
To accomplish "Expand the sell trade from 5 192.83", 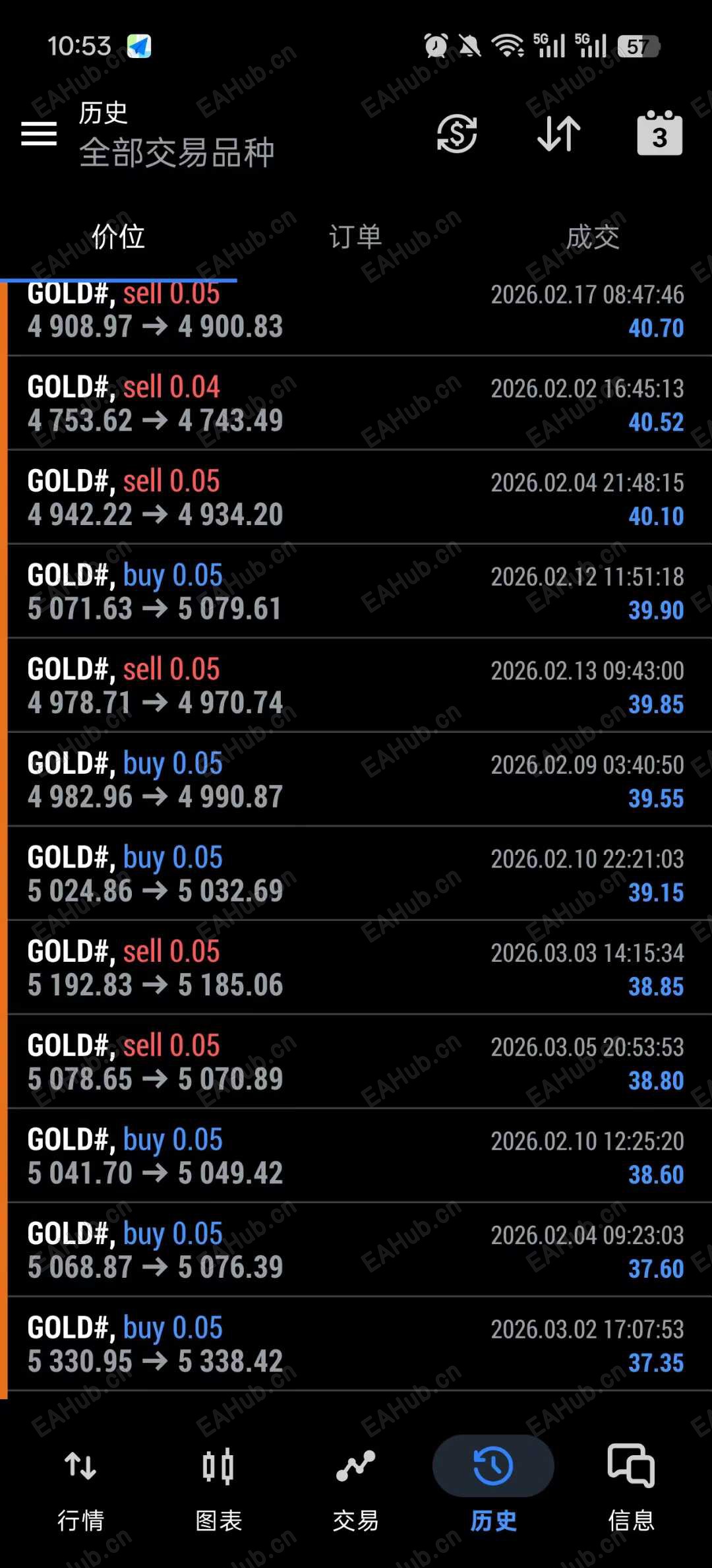I will click(x=356, y=968).
